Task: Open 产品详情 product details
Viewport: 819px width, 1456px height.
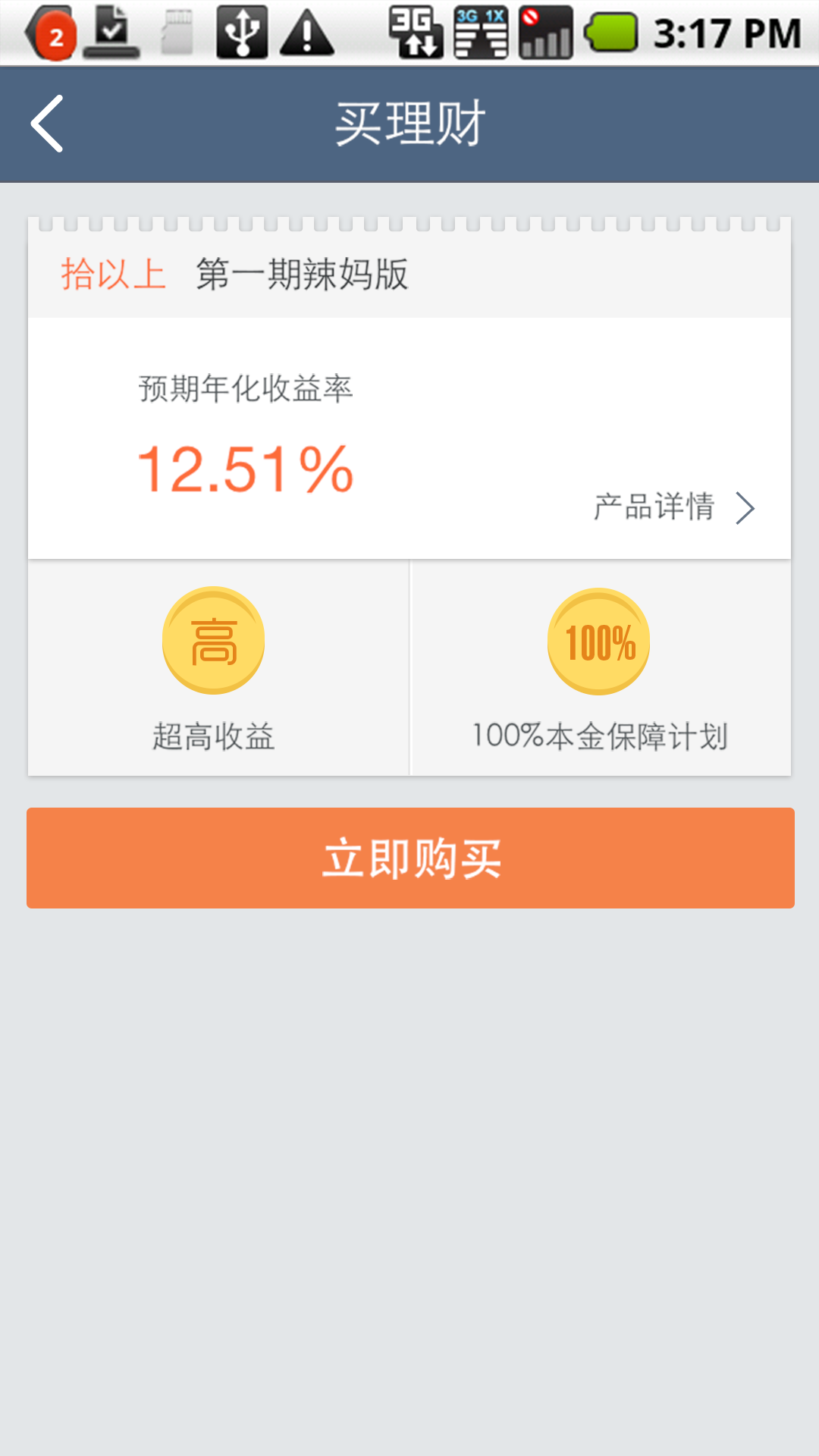Action: (673, 507)
